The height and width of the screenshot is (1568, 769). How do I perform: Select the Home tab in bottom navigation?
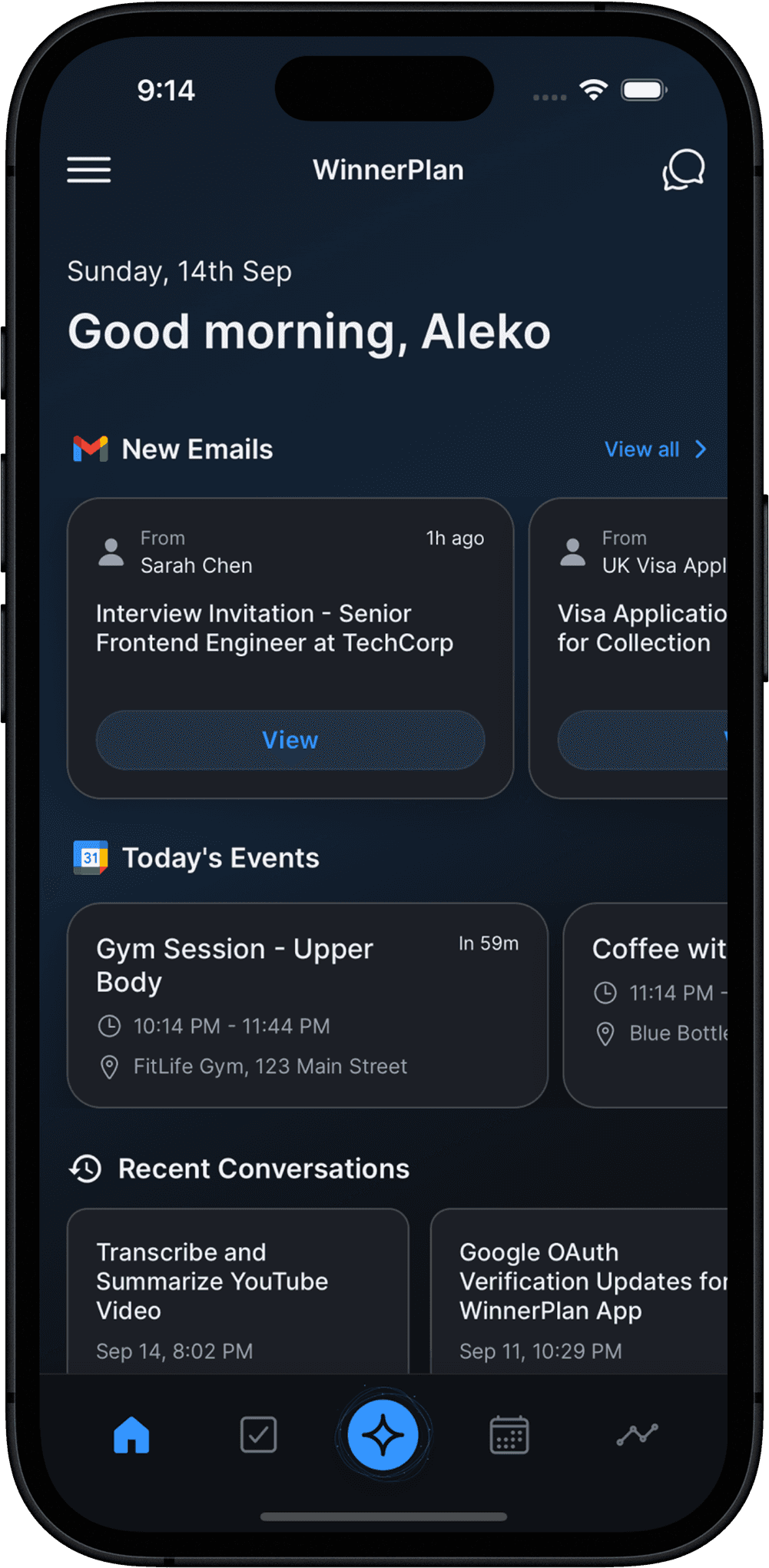(x=132, y=1435)
